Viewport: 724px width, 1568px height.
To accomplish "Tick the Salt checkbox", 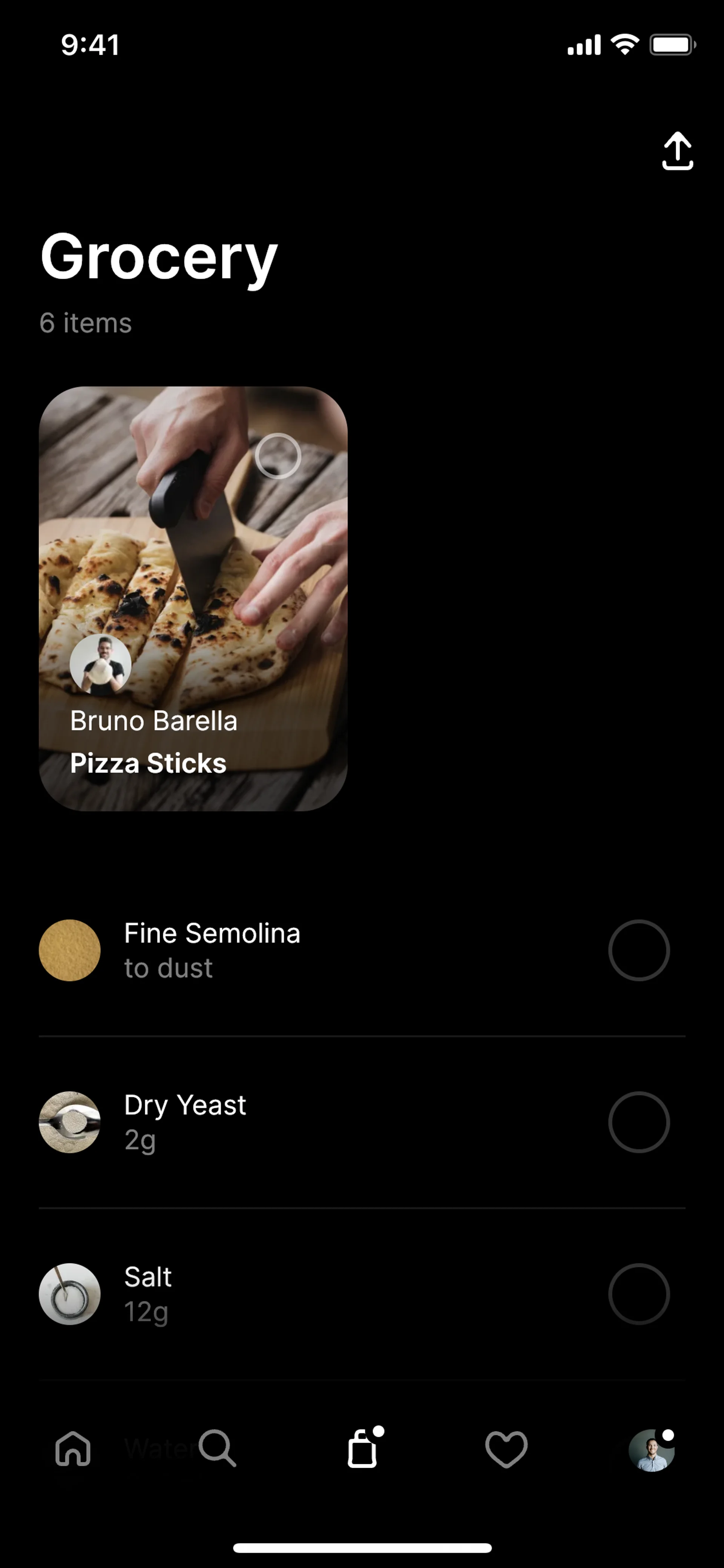I will [639, 1293].
